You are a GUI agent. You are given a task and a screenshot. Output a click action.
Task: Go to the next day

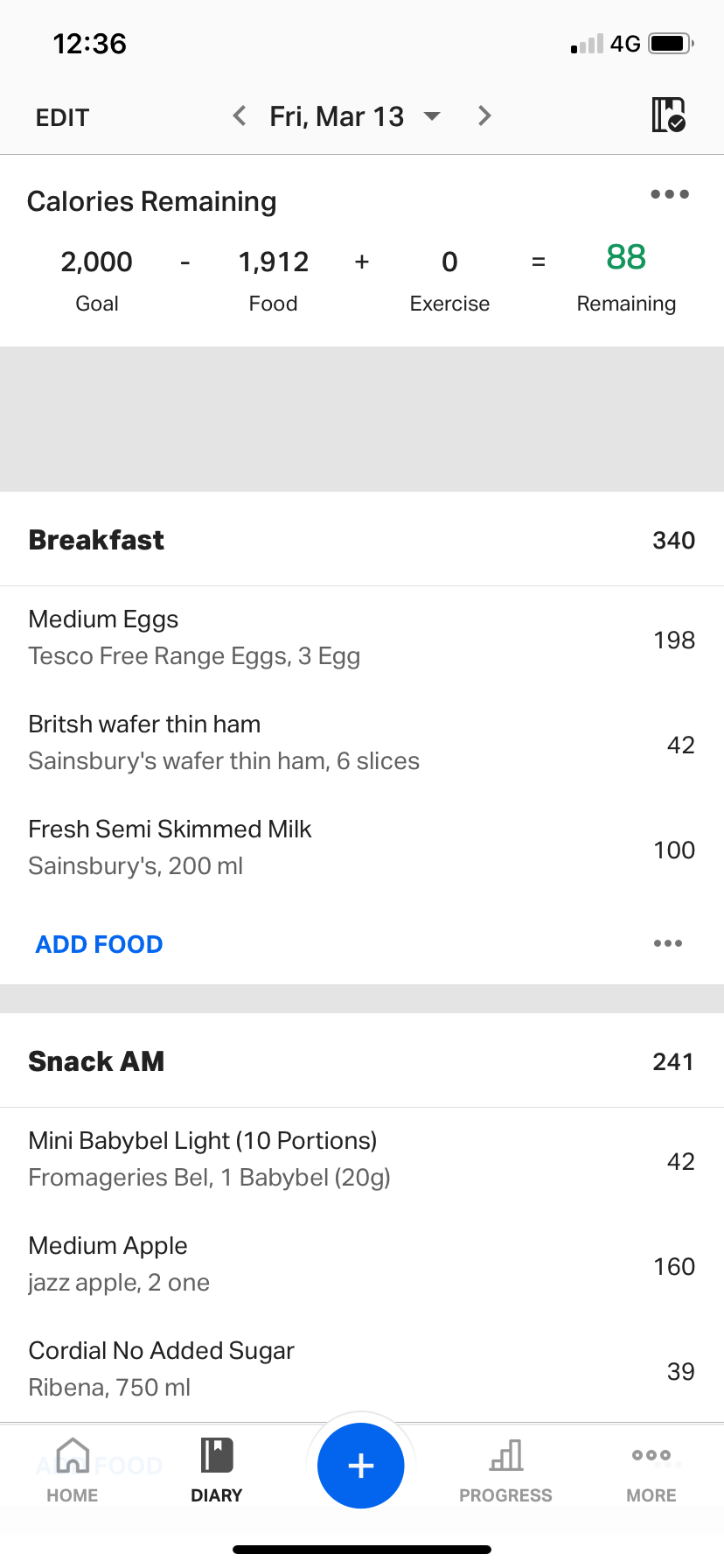[484, 115]
